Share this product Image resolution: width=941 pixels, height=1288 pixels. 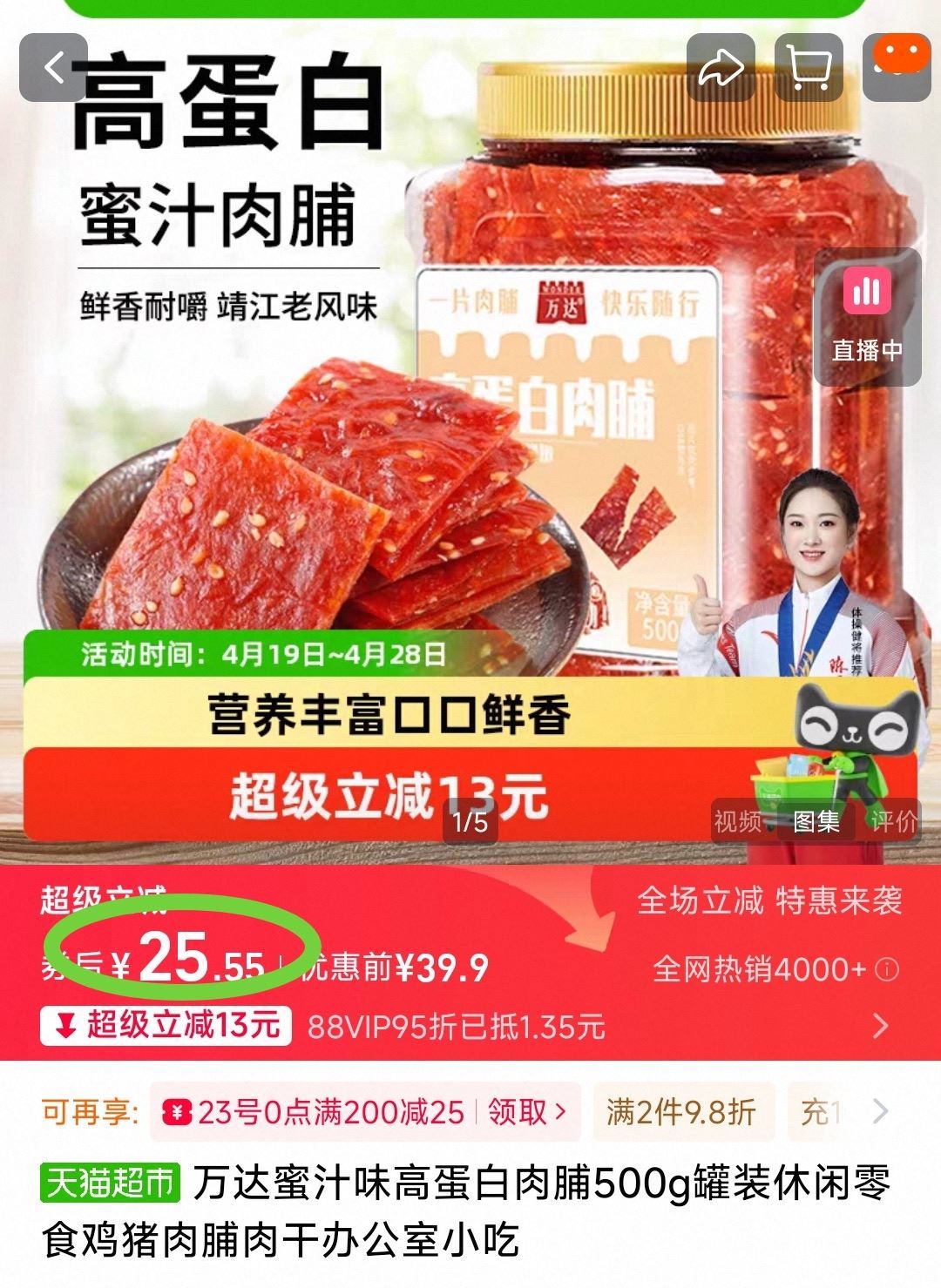[x=721, y=68]
